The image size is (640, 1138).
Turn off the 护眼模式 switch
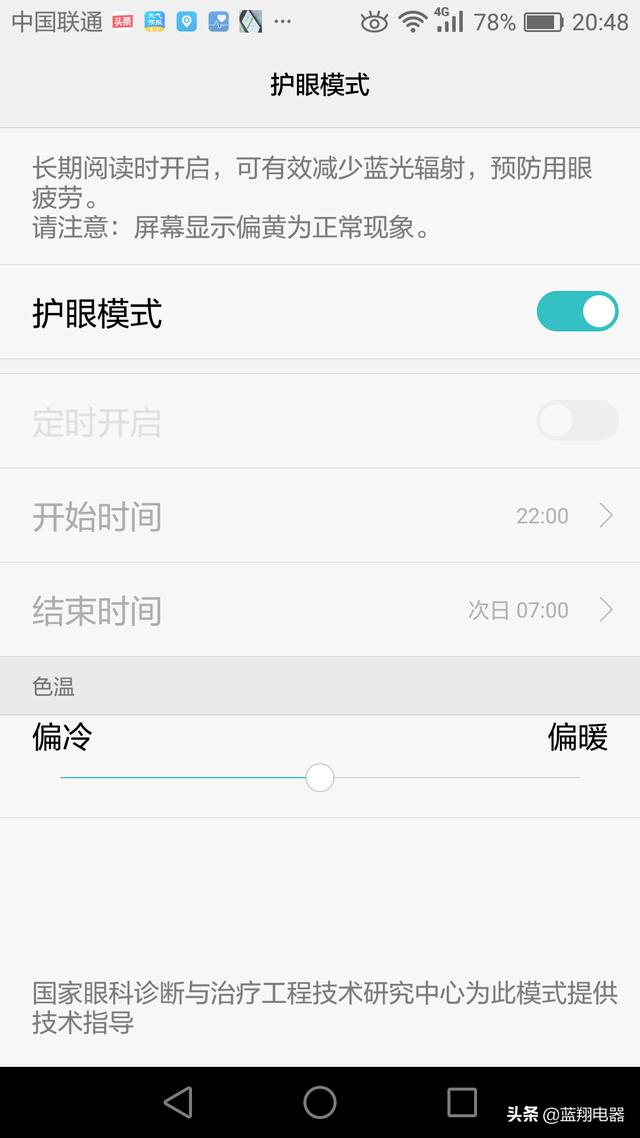click(577, 312)
